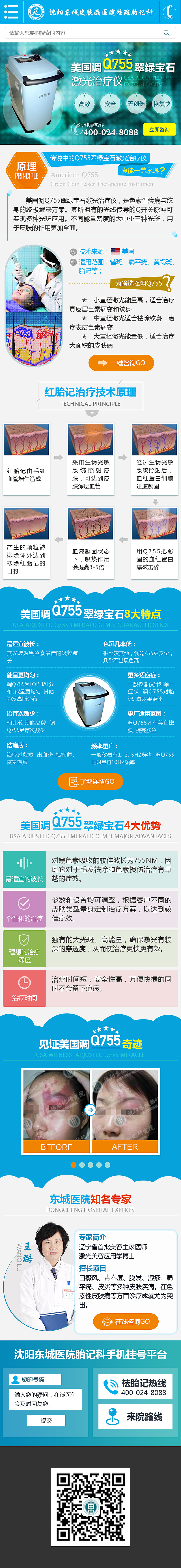Tap the magnifier search icon
Viewport: 181px width, 1568px height.
pos(166,33)
